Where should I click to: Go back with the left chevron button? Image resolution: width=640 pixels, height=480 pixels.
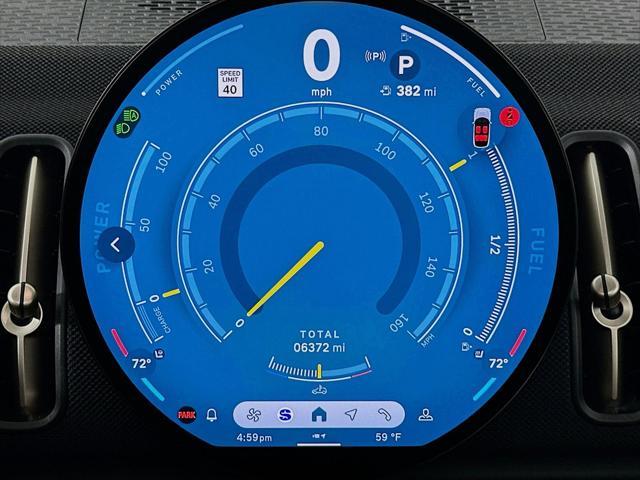(x=116, y=243)
